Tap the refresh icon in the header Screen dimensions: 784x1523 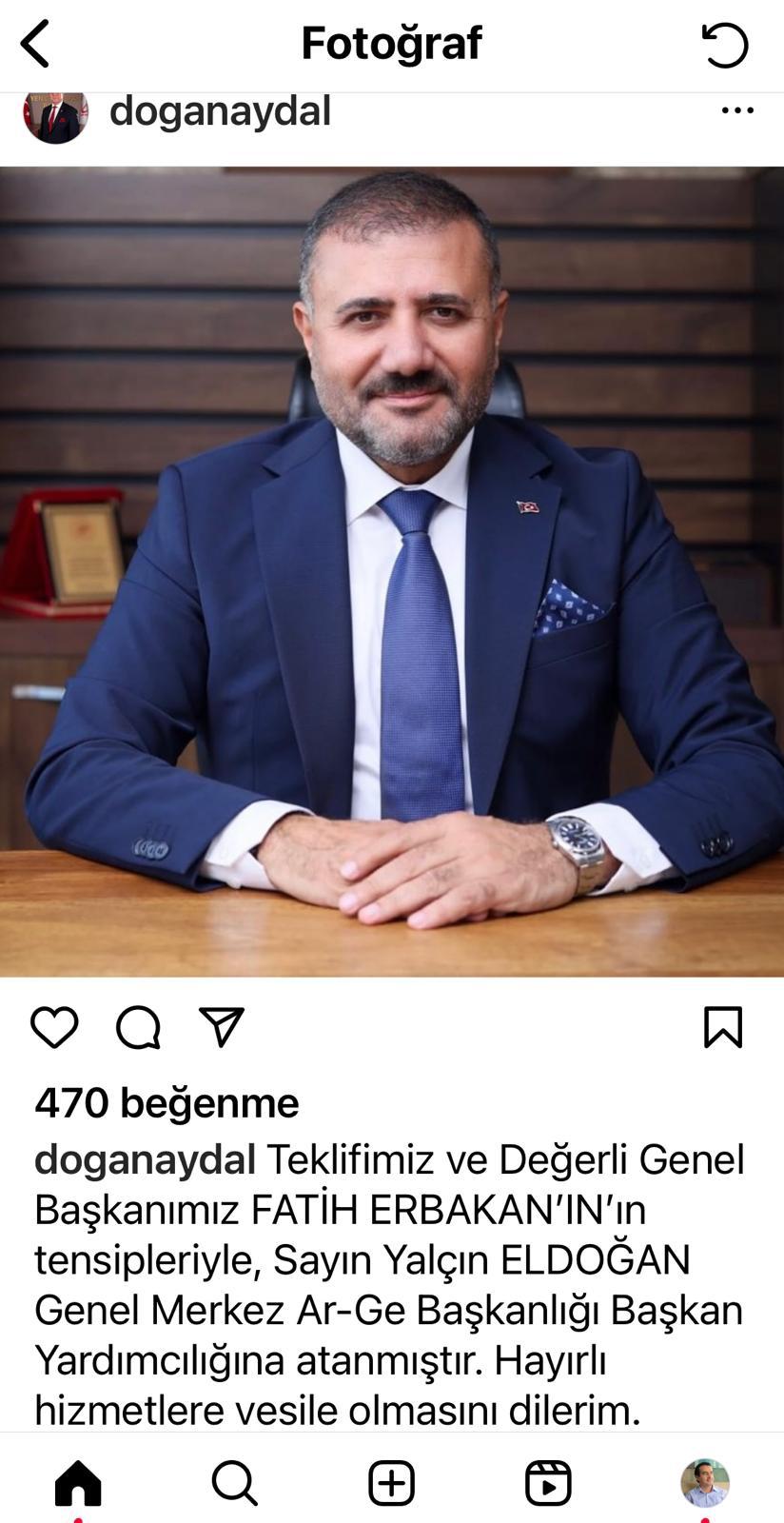coord(724,45)
